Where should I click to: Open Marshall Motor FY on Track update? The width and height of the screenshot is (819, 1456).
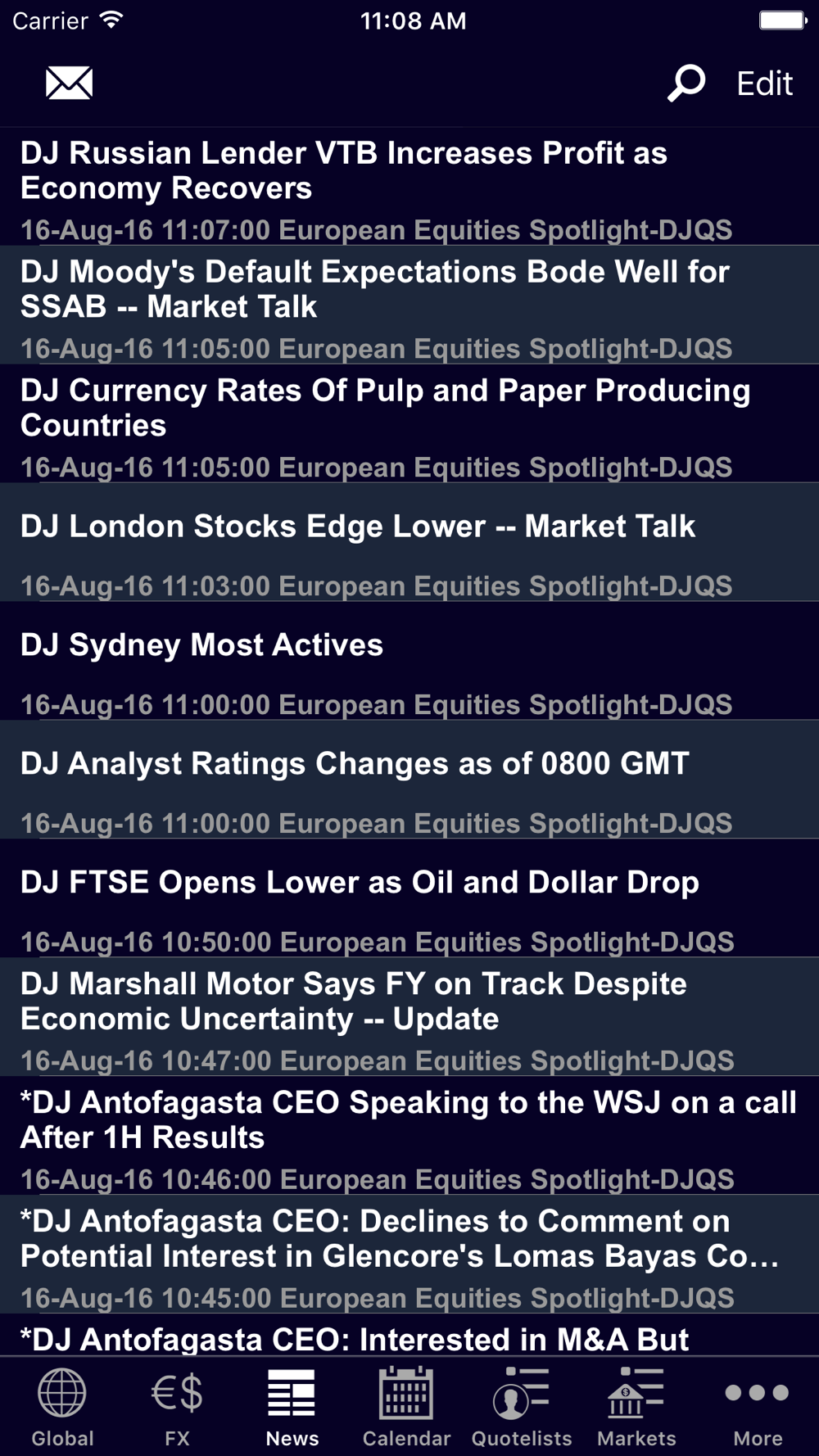point(409,1017)
